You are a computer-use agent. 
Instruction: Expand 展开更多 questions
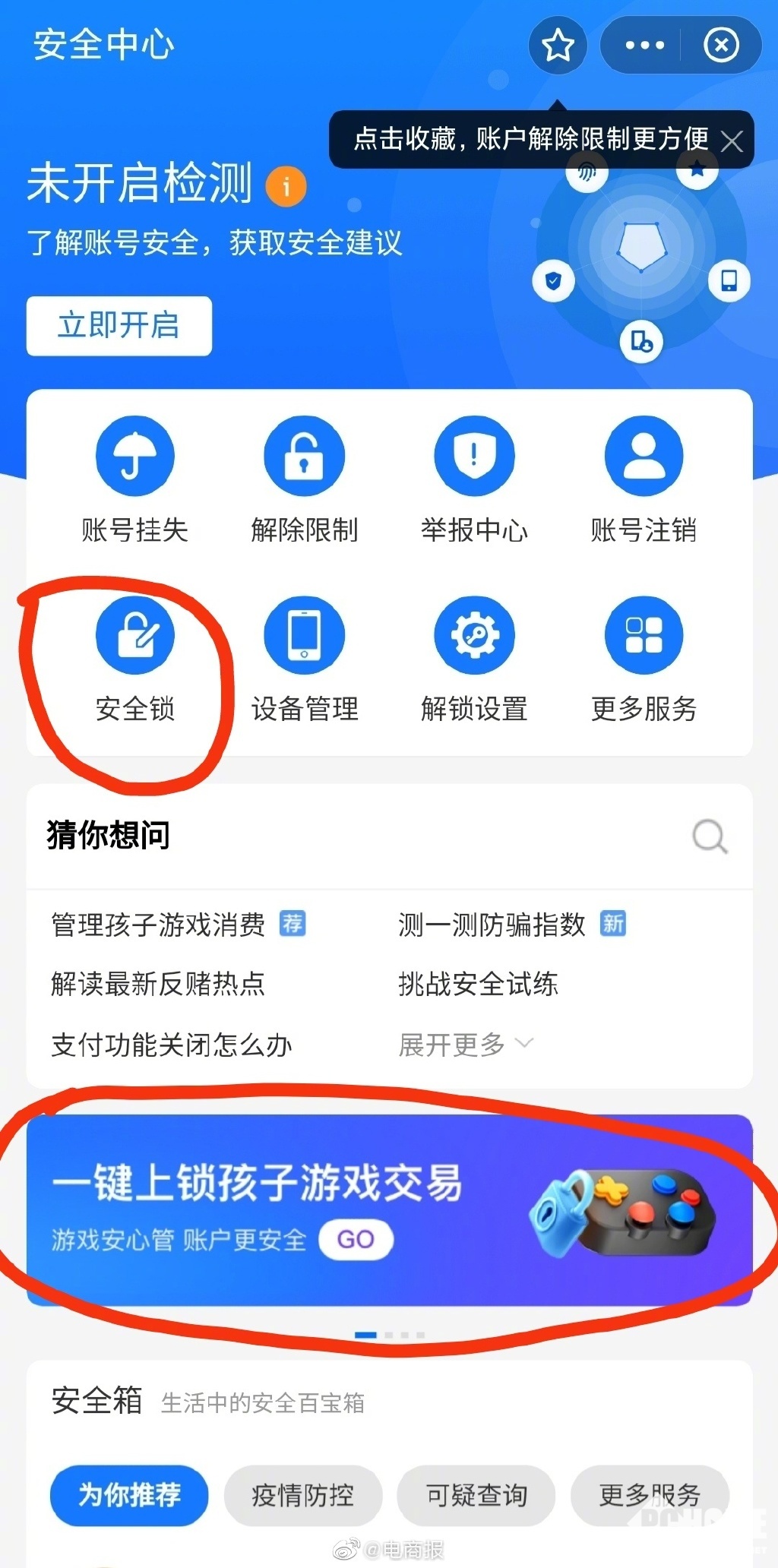465,1045
